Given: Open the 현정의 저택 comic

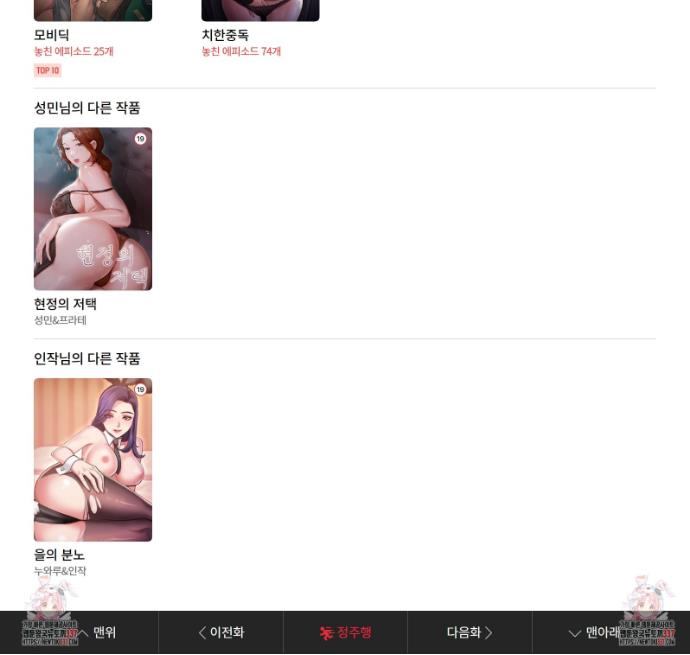Looking at the screenshot, I should coord(93,209).
